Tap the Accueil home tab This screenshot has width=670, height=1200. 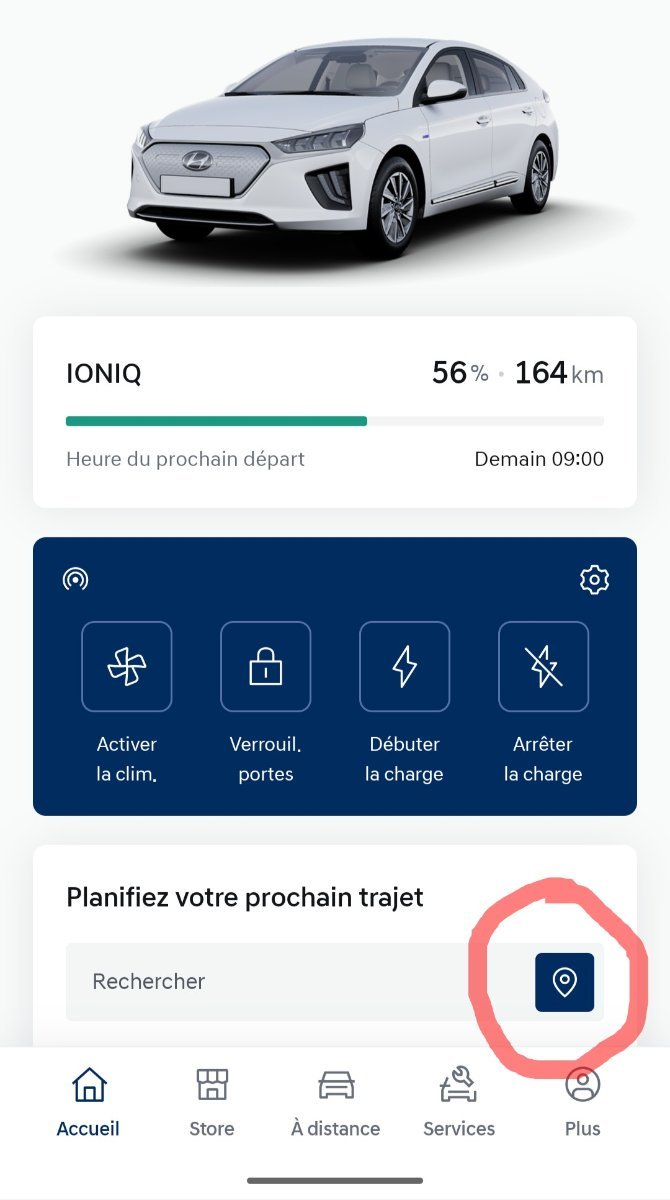(x=88, y=1102)
